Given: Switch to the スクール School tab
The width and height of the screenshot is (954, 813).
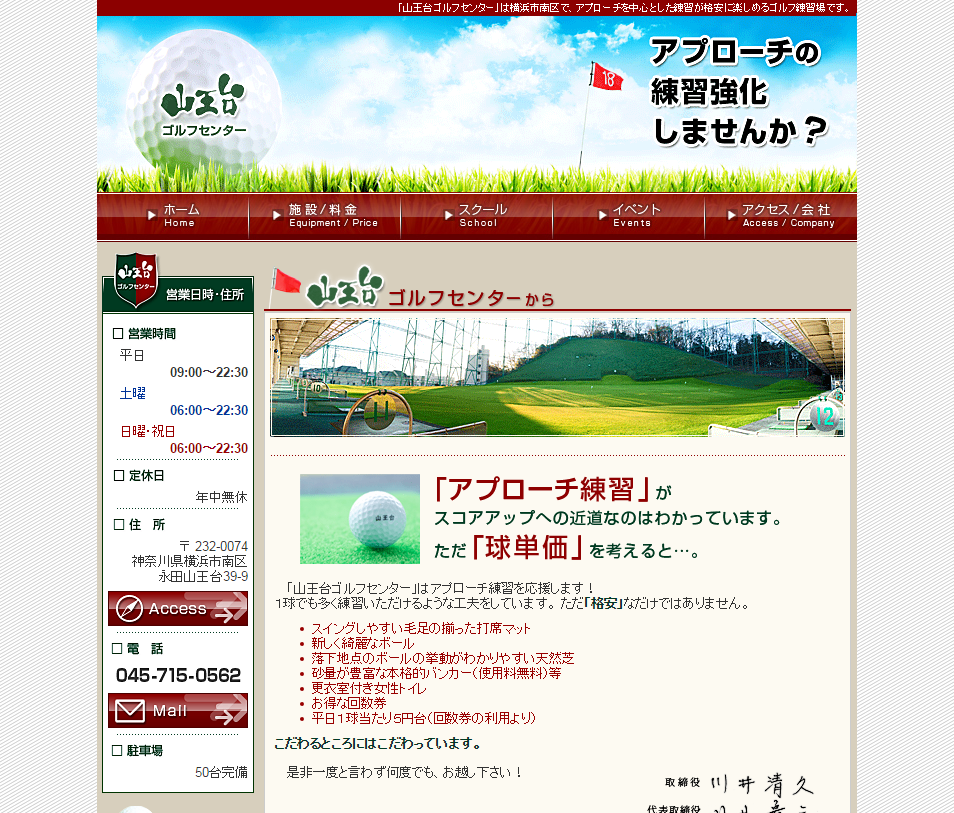Looking at the screenshot, I should (x=477, y=216).
